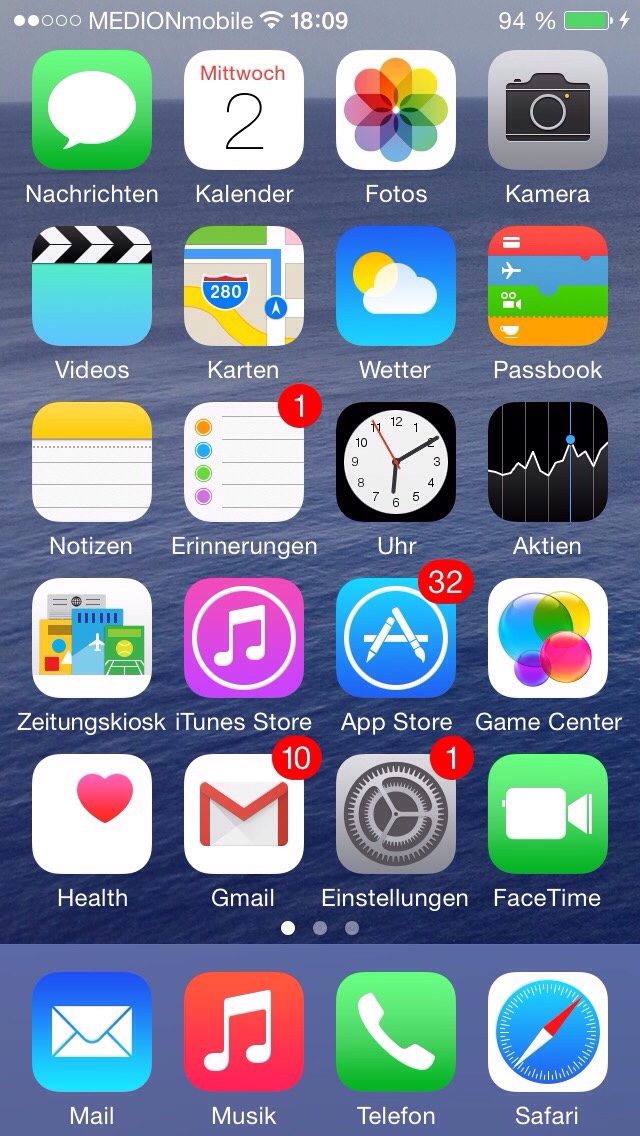640x1136 pixels.
Task: Start the Kamera app
Action: [x=548, y=110]
